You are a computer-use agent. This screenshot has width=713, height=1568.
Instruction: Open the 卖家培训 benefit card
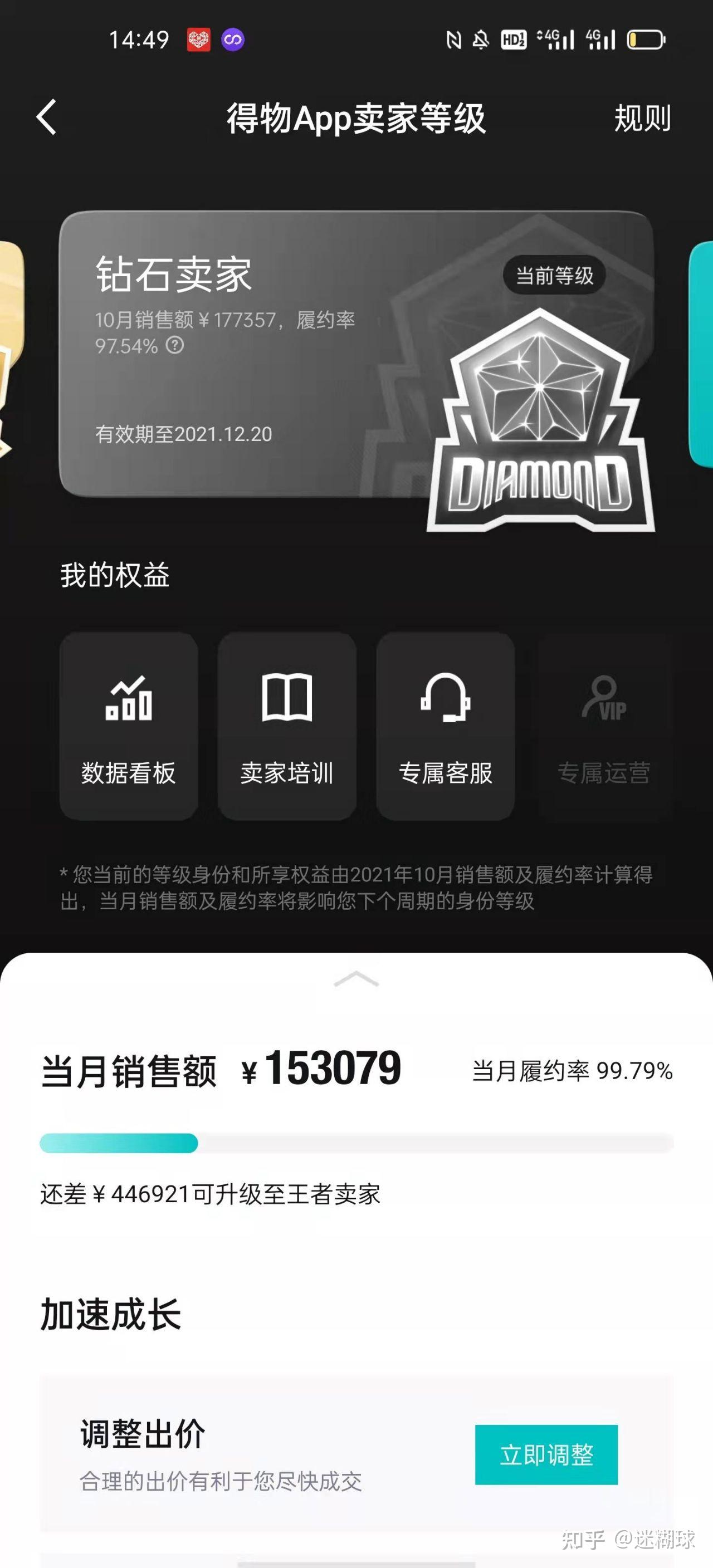pyautogui.click(x=287, y=726)
